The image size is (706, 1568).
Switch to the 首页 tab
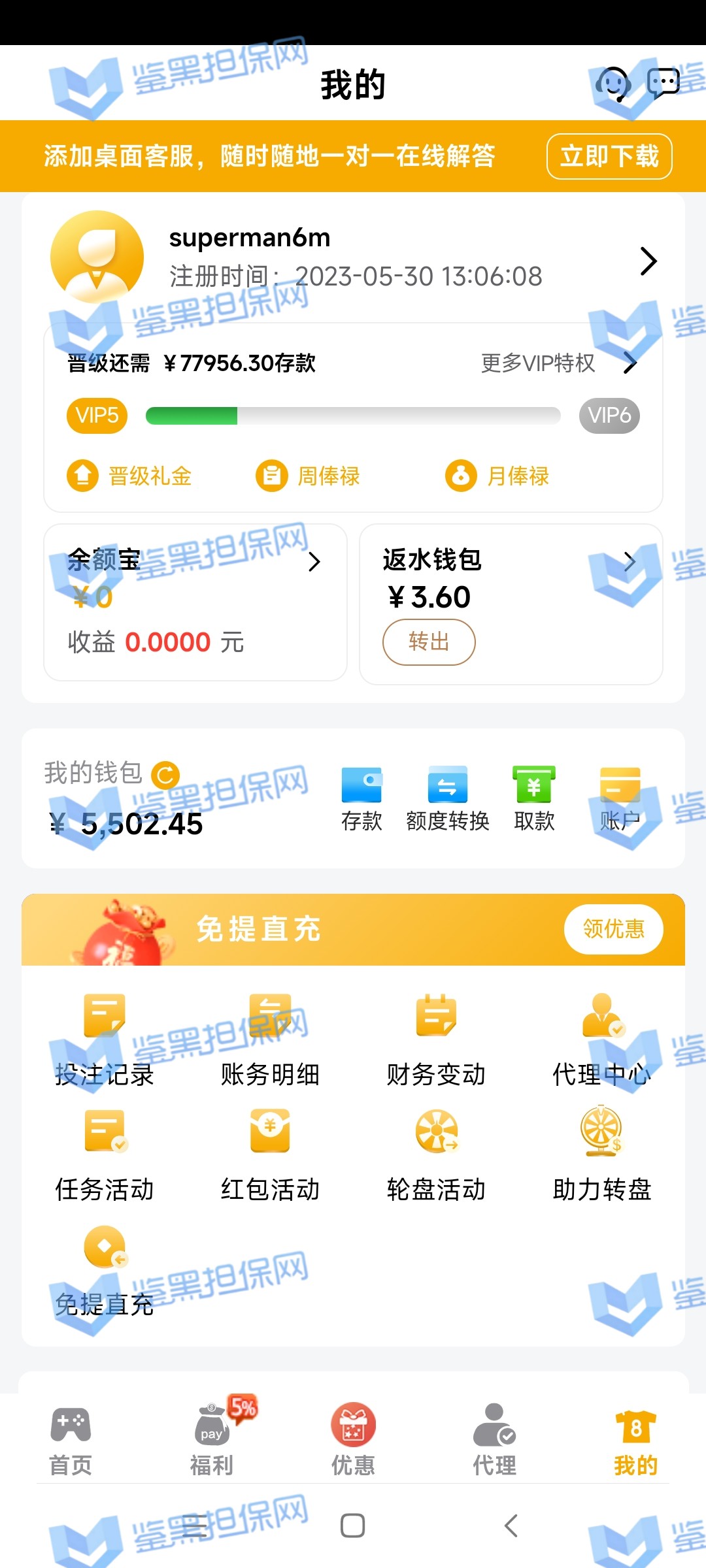tap(71, 1441)
